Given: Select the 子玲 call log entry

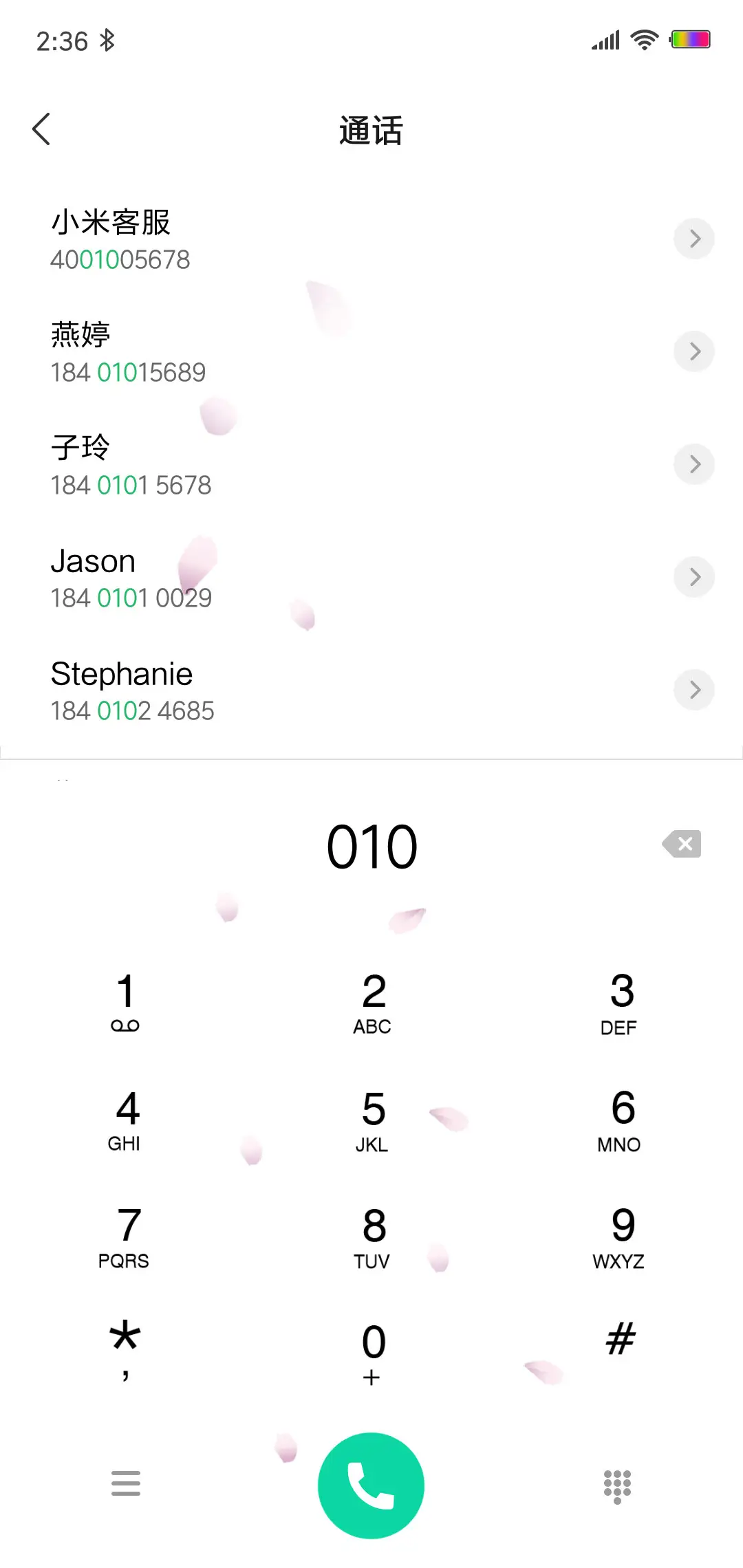Looking at the screenshot, I should tap(206, 464).
